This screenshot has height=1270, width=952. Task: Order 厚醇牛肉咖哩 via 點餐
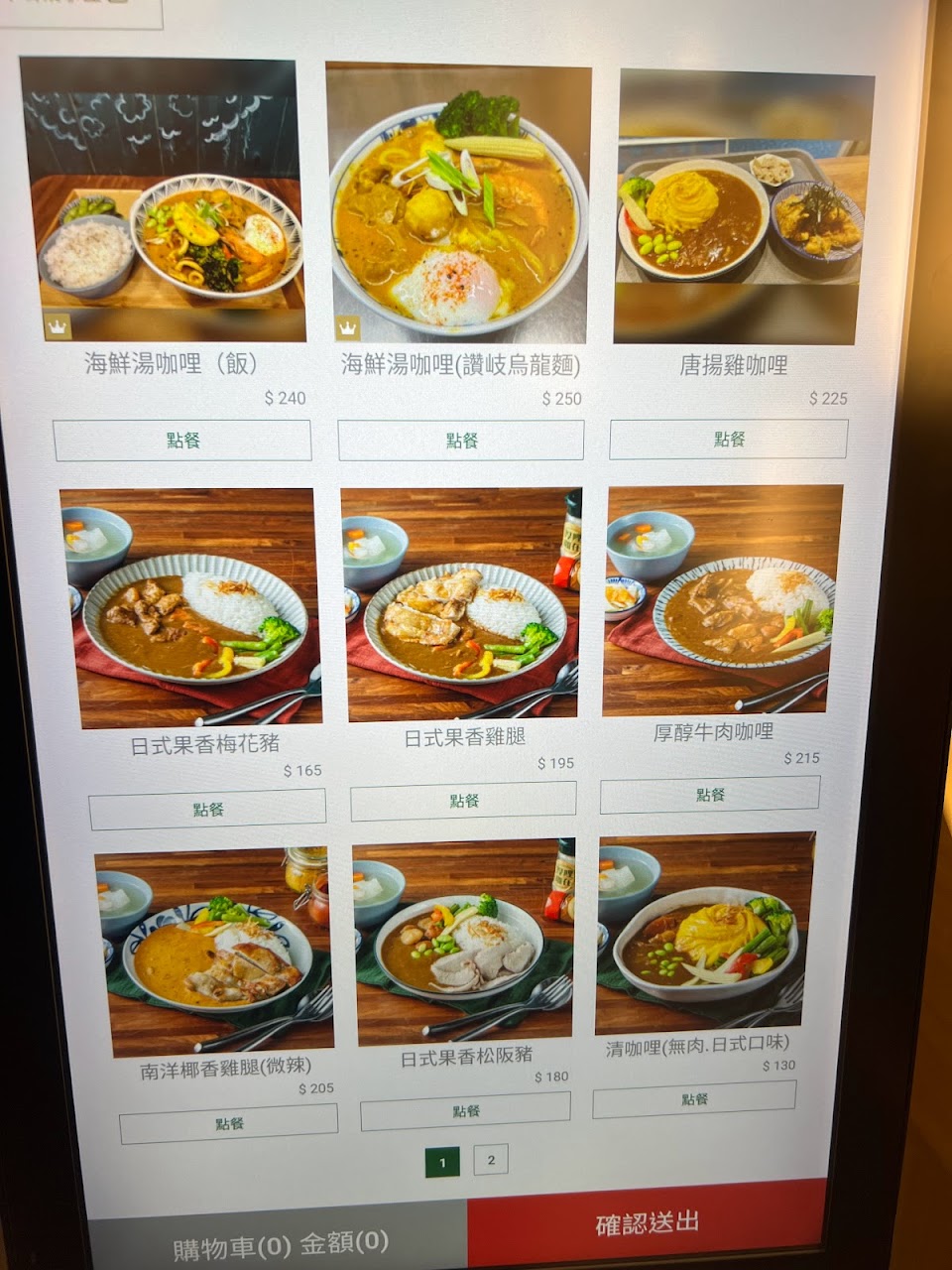[710, 795]
